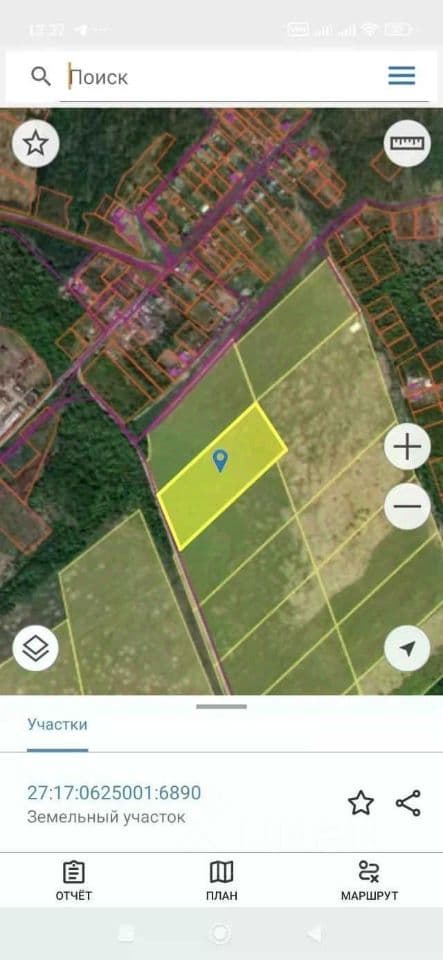Tap the system home circle button
This screenshot has height=960, width=443.
[220, 933]
